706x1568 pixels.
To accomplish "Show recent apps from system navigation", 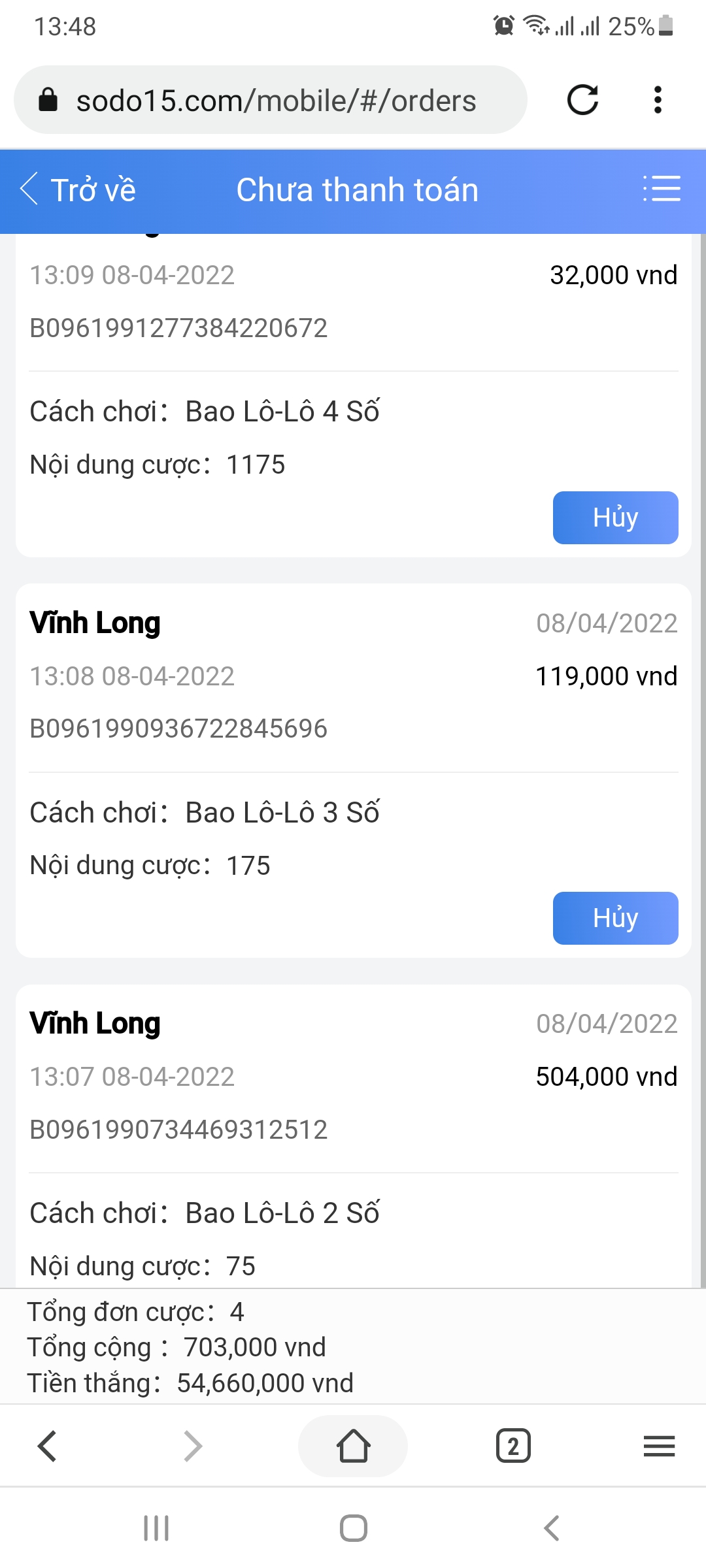I will [x=156, y=1528].
